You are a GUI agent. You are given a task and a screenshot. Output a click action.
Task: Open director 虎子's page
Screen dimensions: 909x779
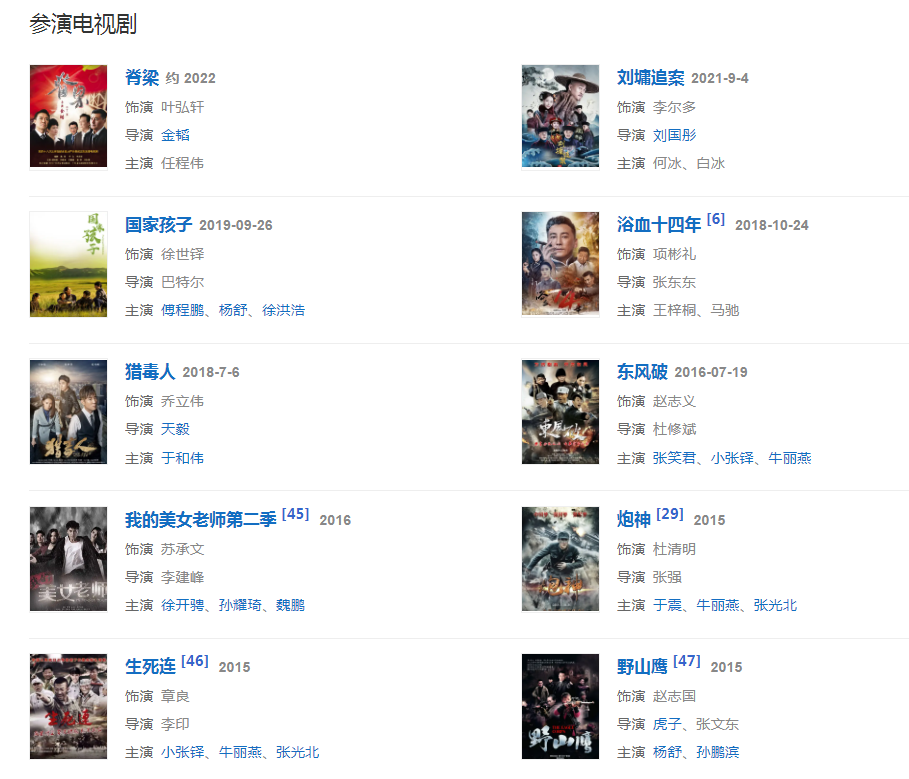666,724
